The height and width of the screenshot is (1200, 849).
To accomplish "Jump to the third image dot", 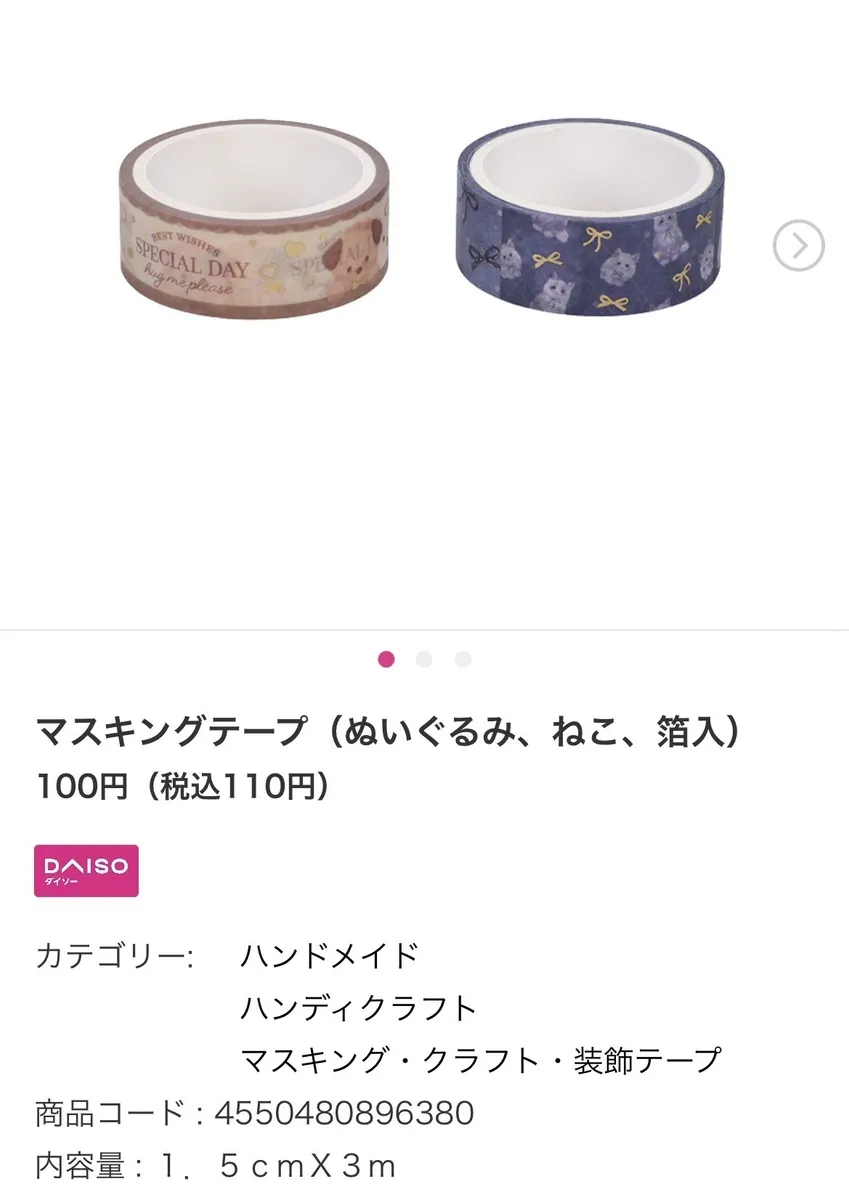I will coord(462,659).
